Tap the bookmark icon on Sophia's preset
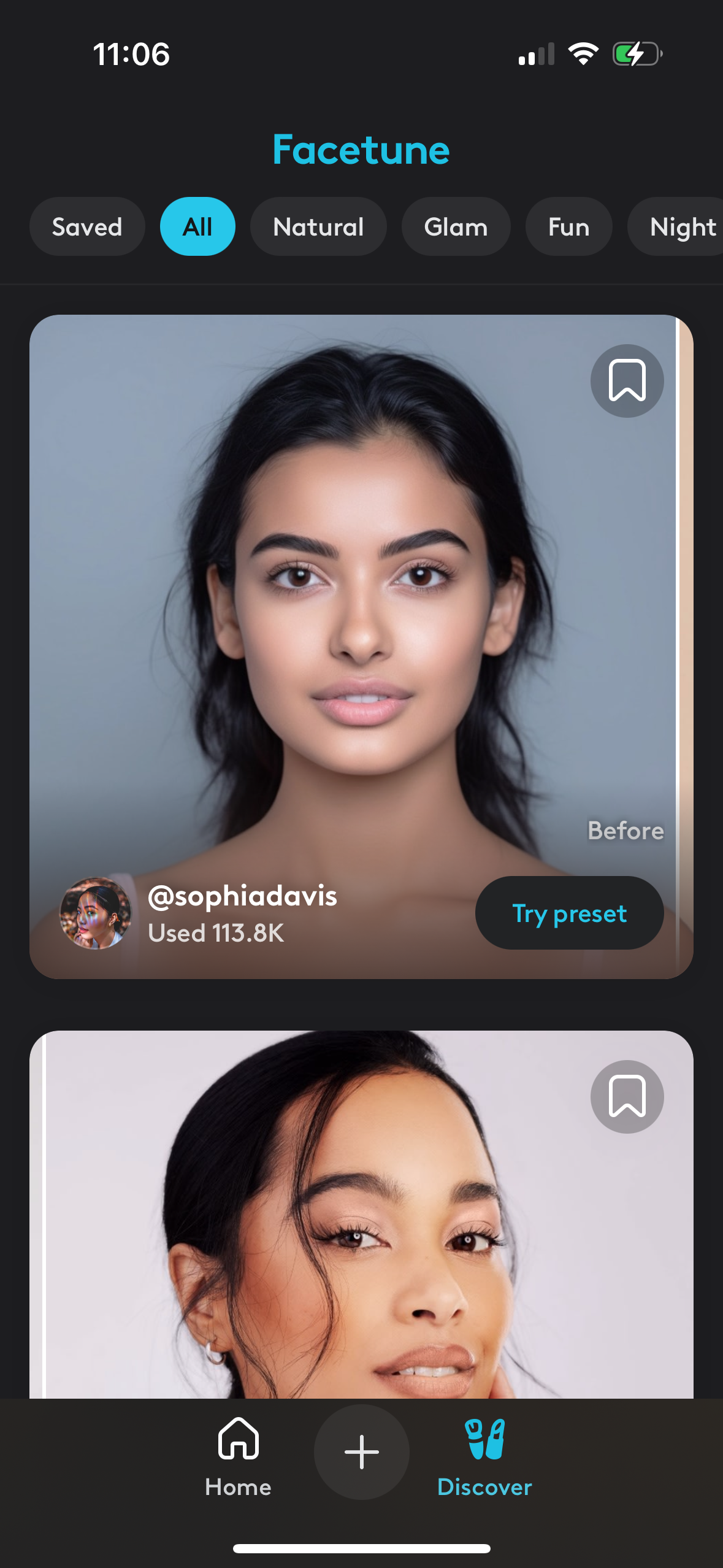Image resolution: width=723 pixels, height=1568 pixels. (627, 380)
